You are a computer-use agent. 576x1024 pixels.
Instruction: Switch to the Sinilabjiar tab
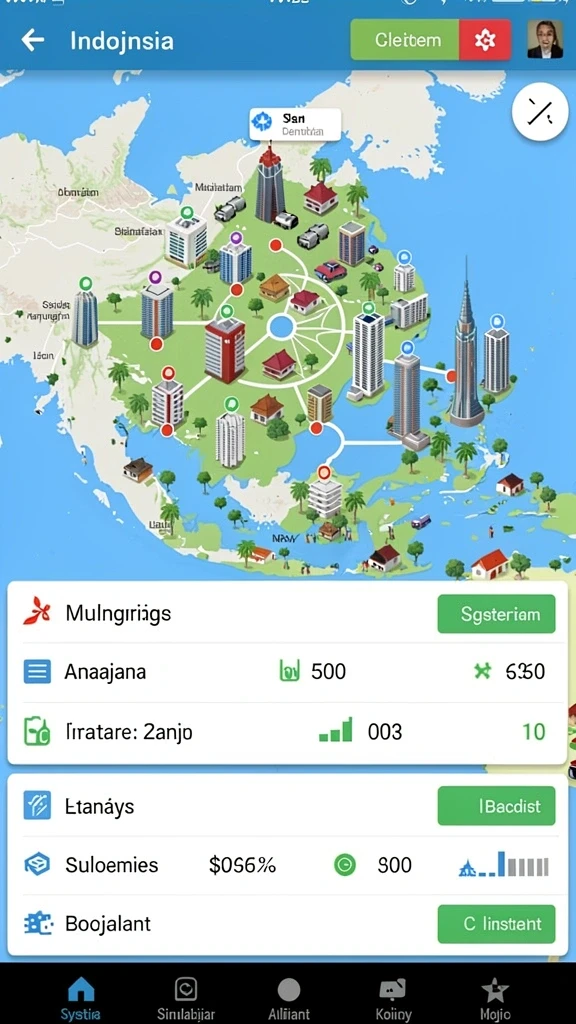(x=185, y=999)
